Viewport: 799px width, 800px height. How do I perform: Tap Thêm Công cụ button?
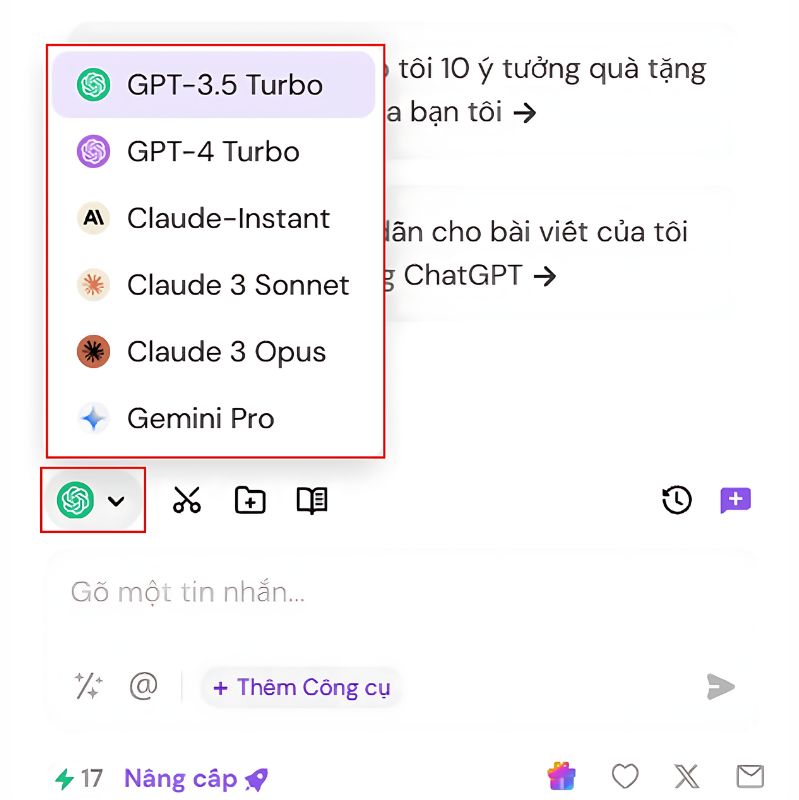[301, 687]
